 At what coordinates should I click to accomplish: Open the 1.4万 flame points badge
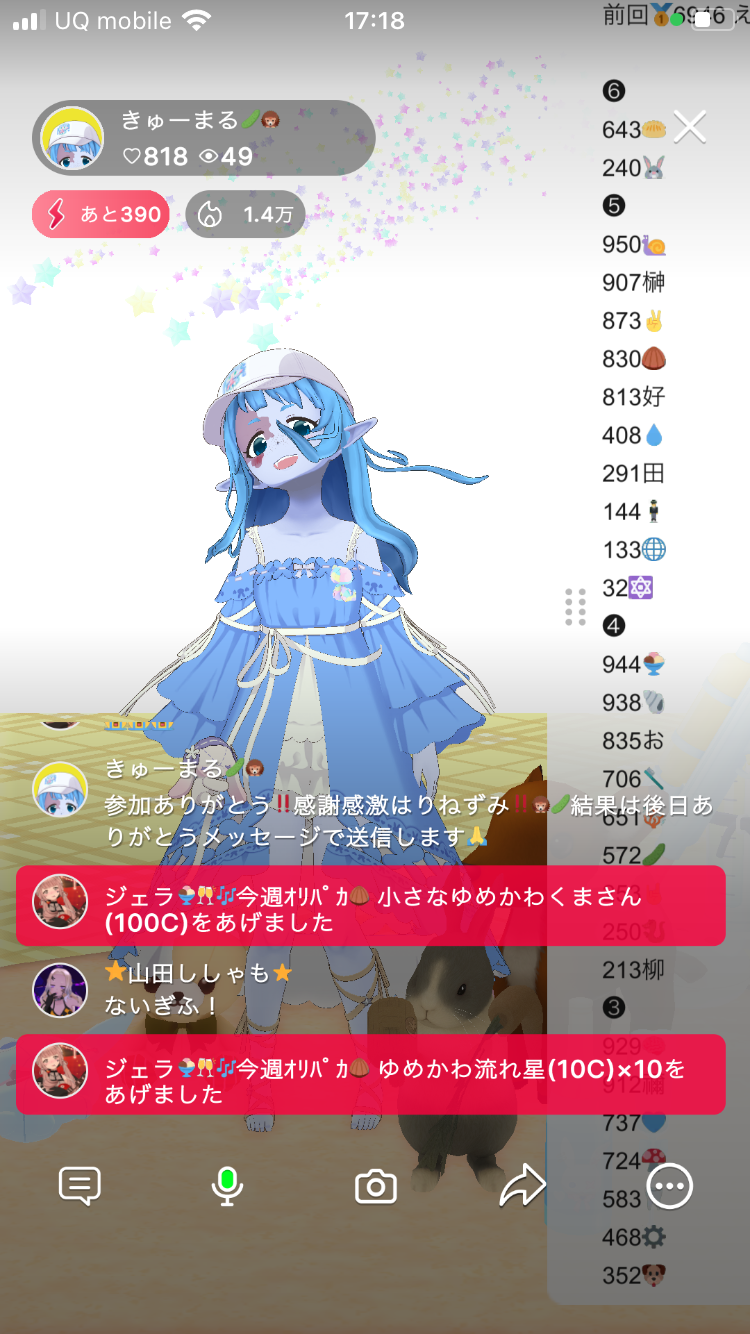(x=245, y=214)
